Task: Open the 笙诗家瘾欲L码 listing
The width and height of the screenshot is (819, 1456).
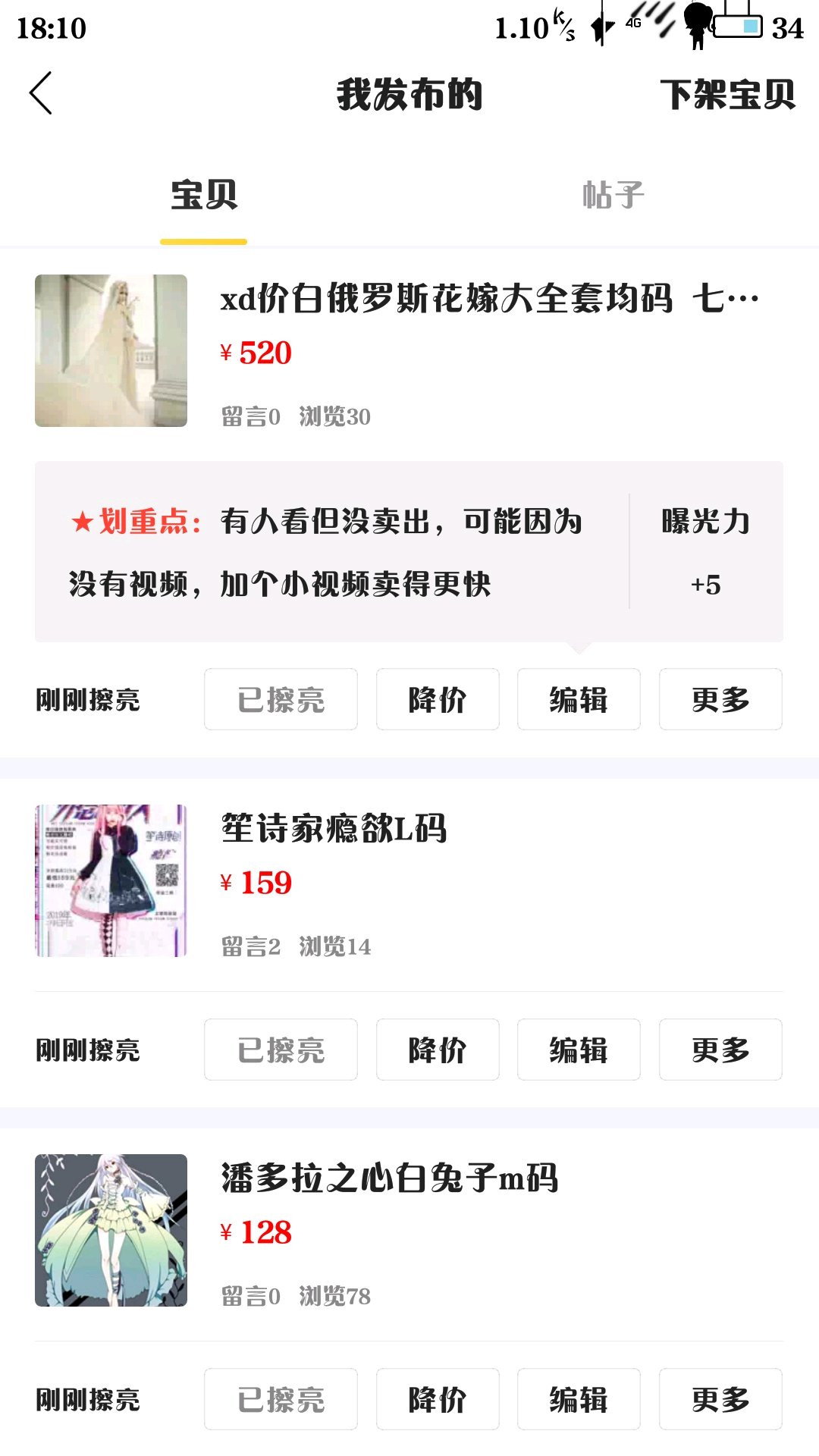Action: click(334, 828)
